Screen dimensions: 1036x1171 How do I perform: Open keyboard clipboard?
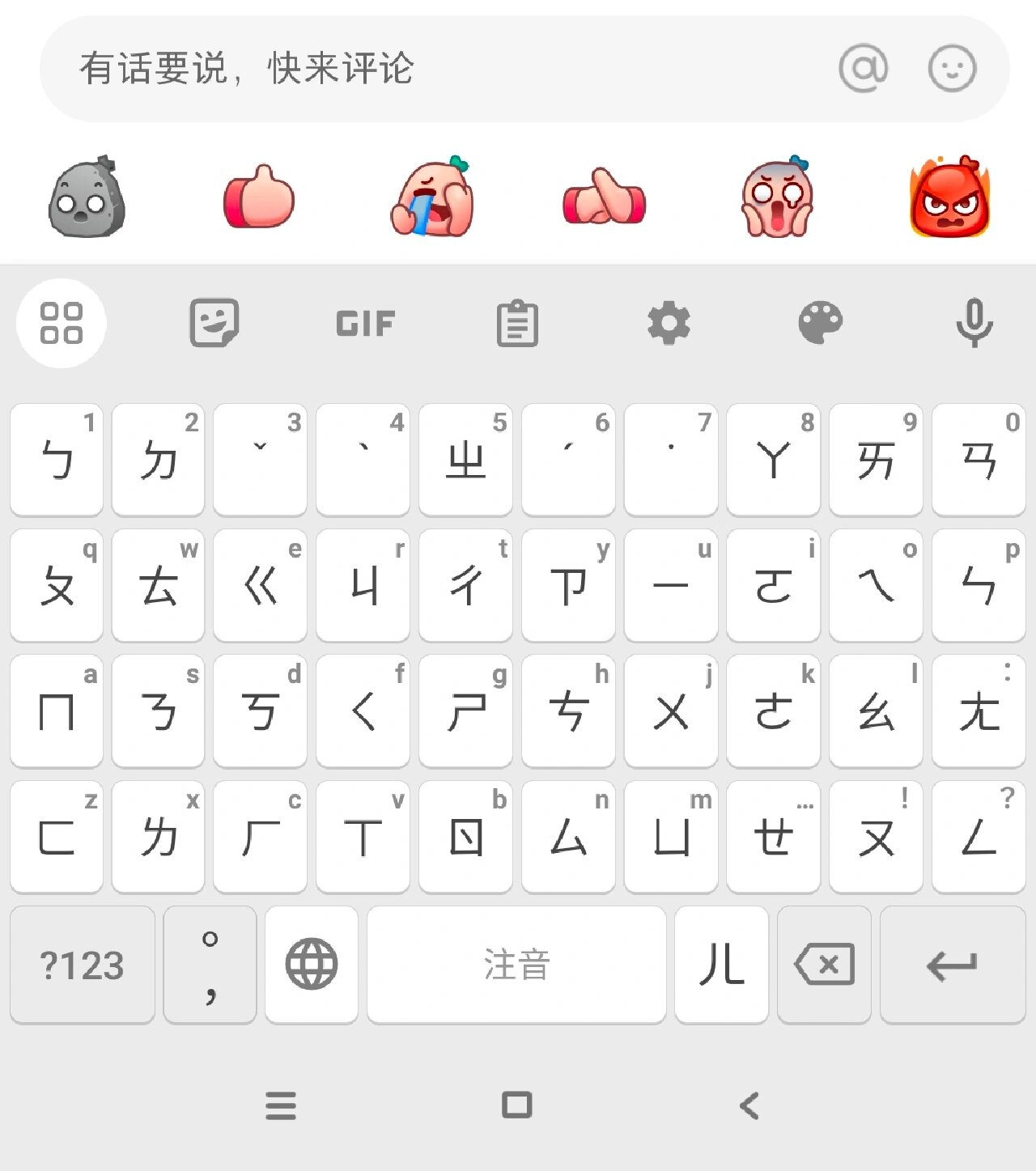[x=517, y=324]
